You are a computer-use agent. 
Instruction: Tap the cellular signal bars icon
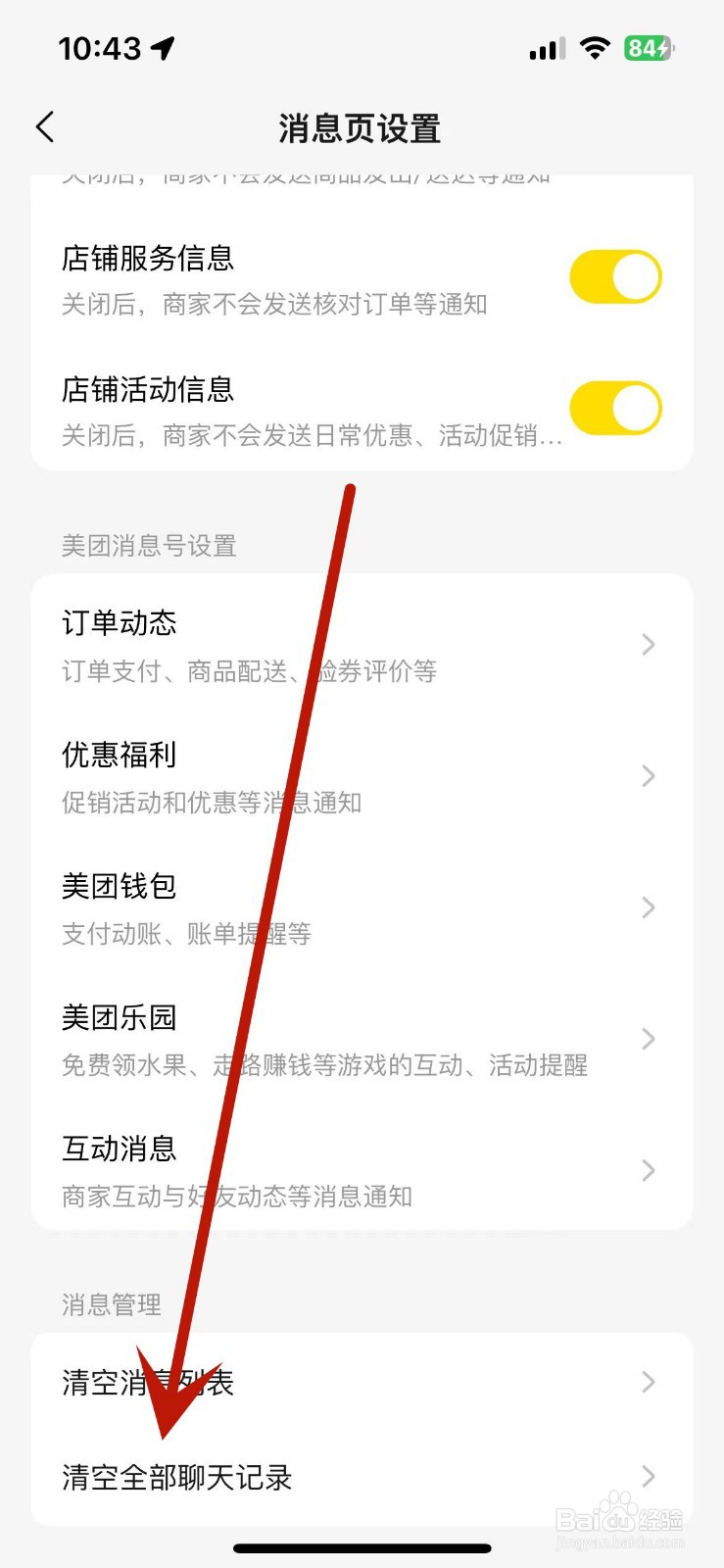[545, 47]
